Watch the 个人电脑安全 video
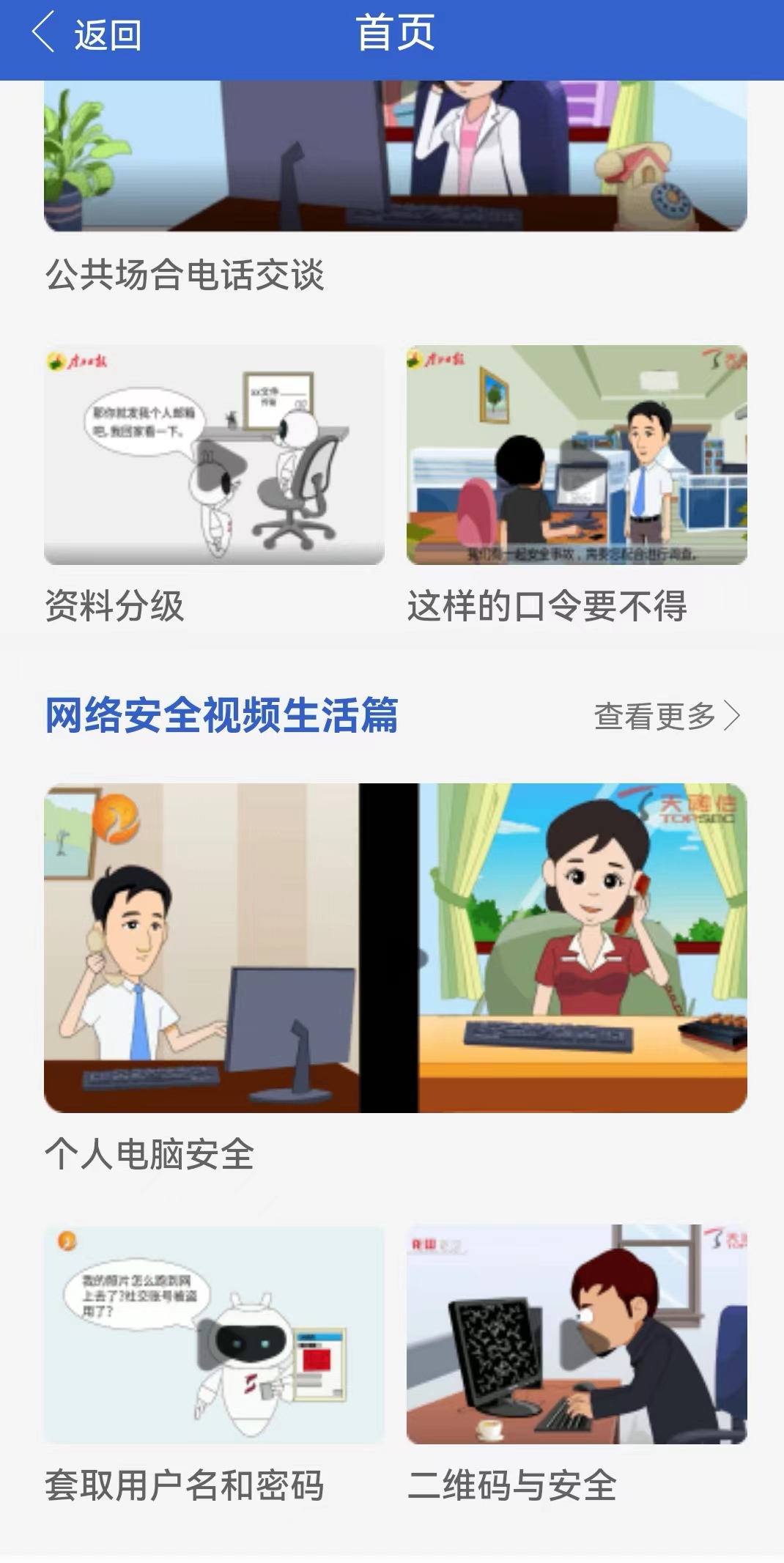Image resolution: width=784 pixels, height=1563 pixels. pyautogui.click(x=395, y=947)
